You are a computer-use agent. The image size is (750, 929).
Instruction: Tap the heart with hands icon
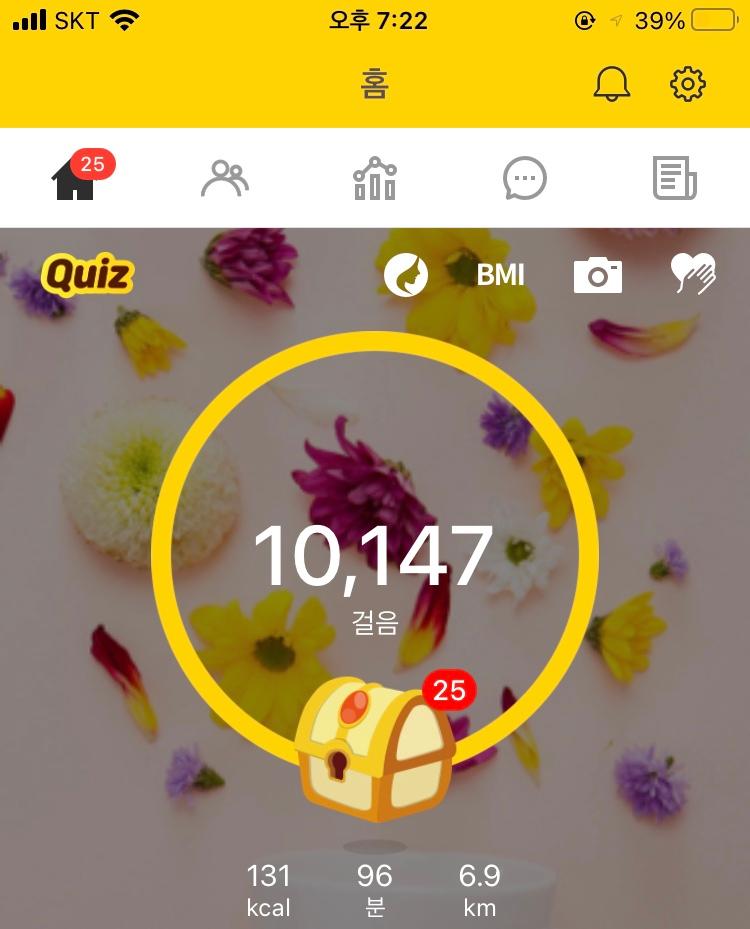click(693, 275)
